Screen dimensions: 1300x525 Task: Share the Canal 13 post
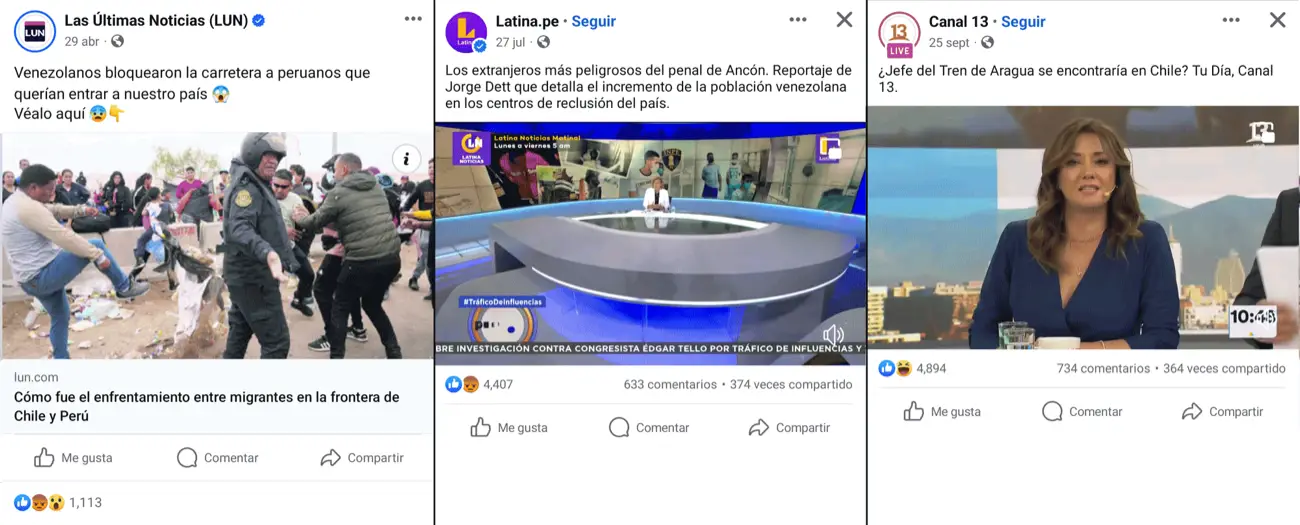tap(1222, 411)
